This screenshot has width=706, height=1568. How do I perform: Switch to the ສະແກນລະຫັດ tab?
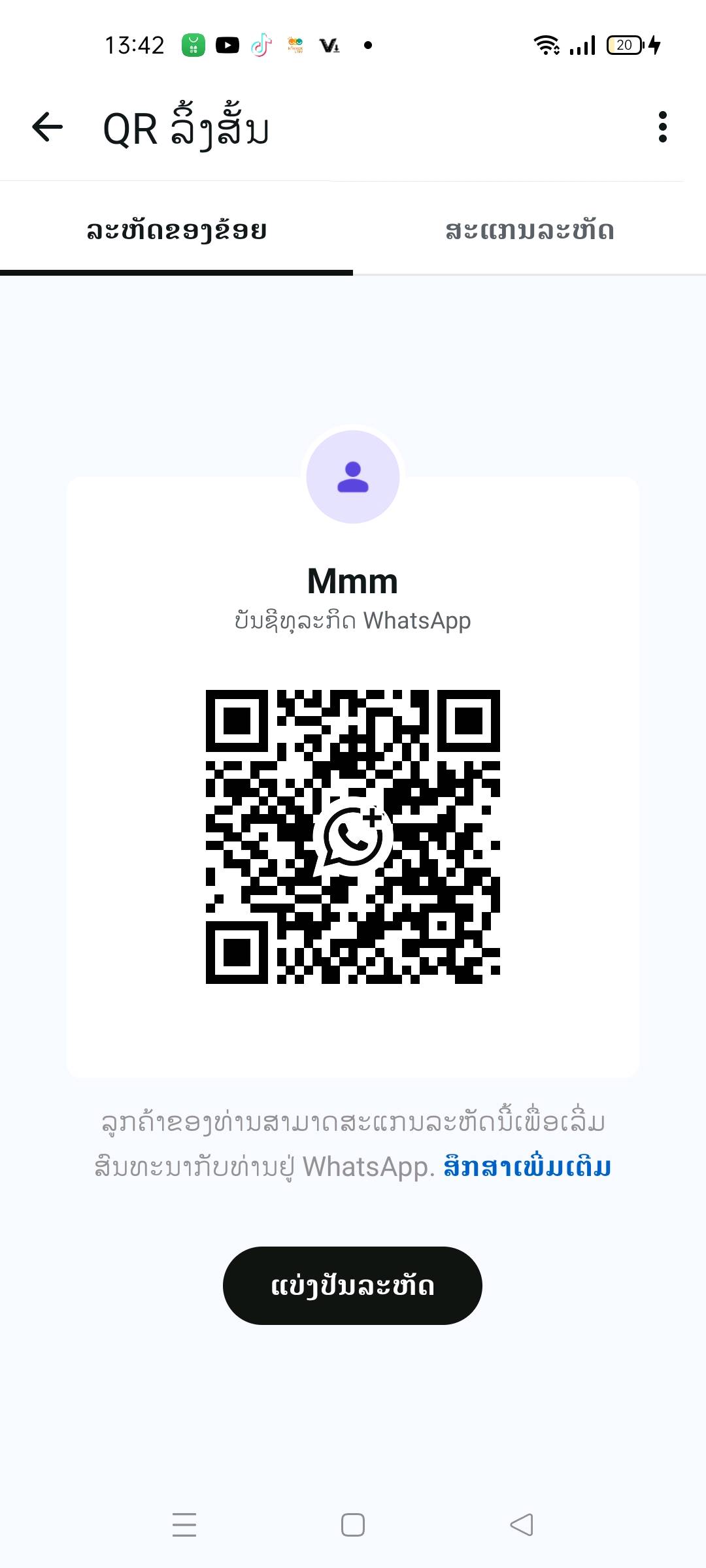tap(529, 231)
